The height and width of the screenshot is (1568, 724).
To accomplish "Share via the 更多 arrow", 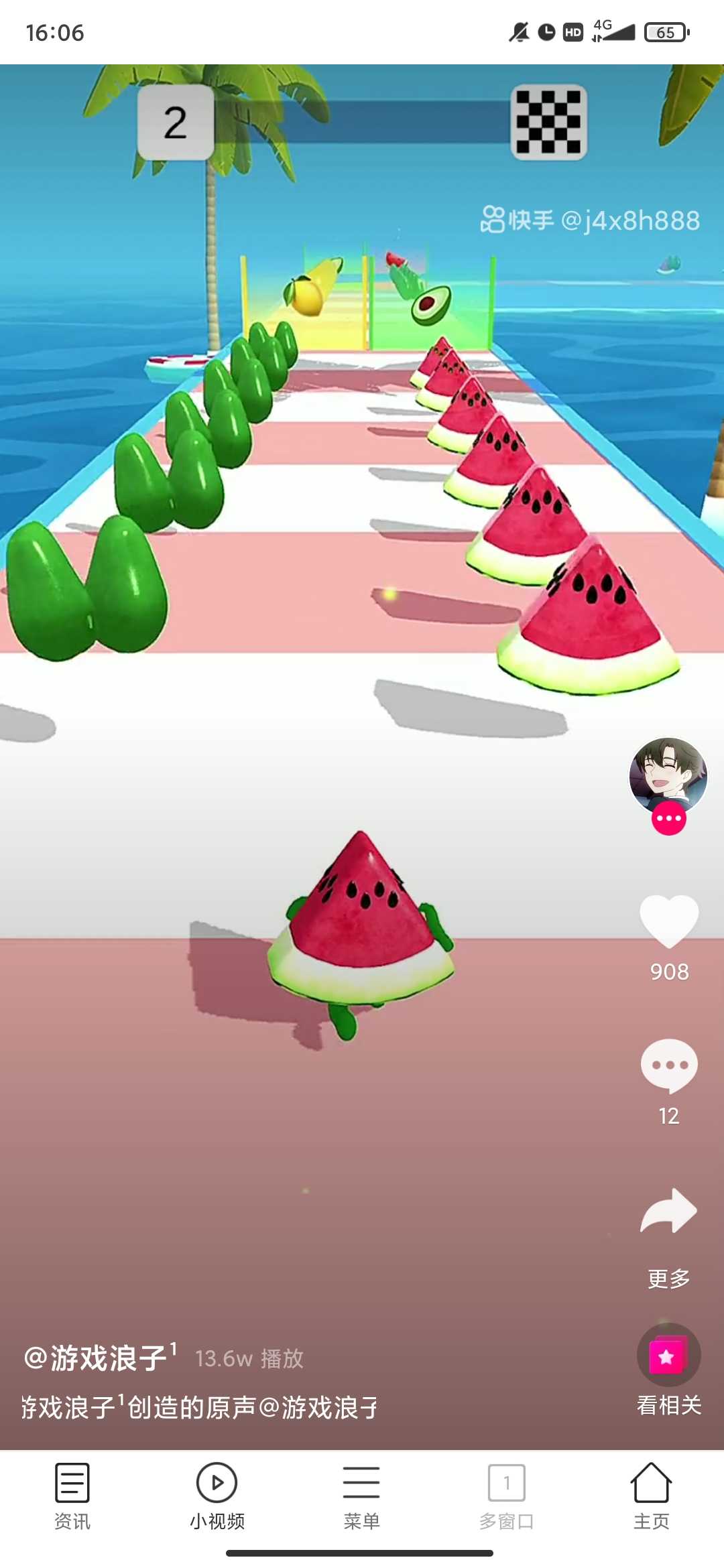I will [669, 1213].
